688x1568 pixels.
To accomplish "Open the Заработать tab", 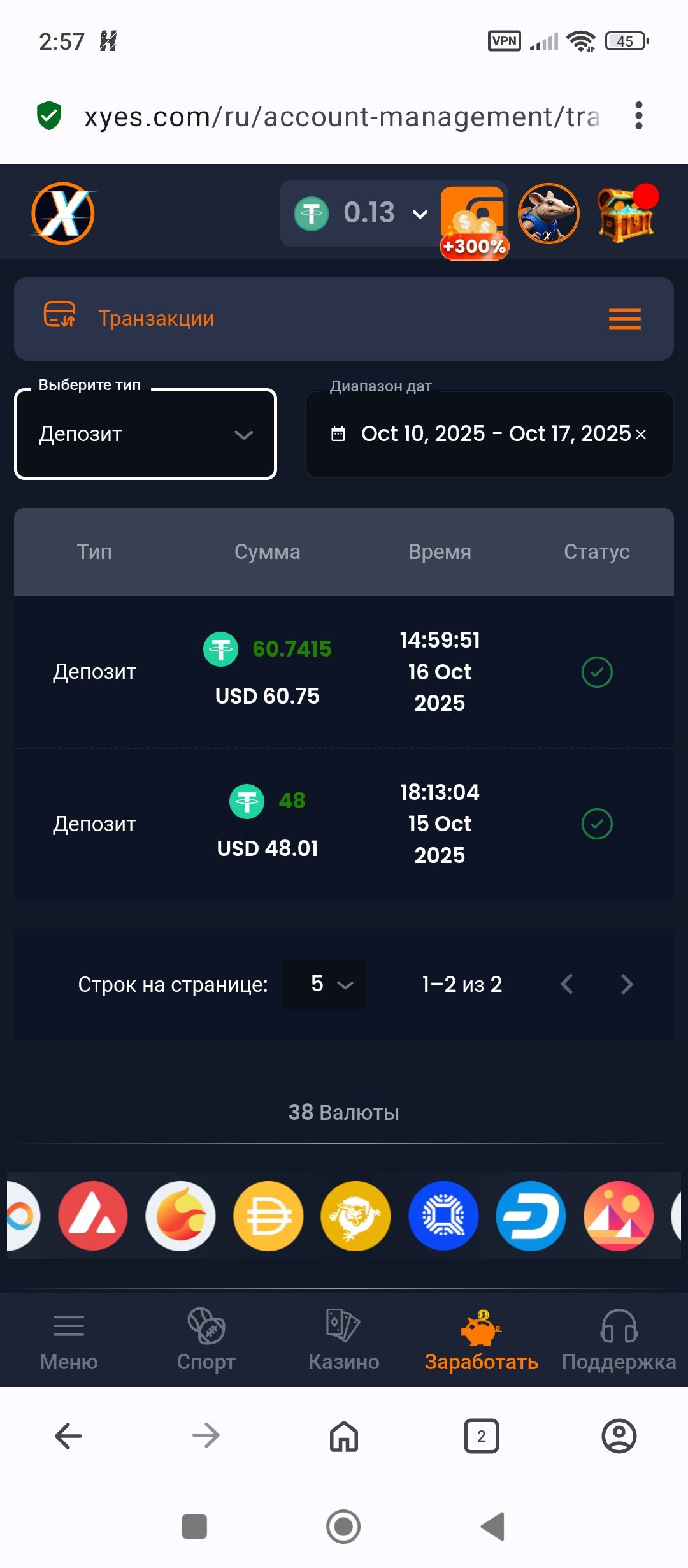I will tap(482, 1340).
